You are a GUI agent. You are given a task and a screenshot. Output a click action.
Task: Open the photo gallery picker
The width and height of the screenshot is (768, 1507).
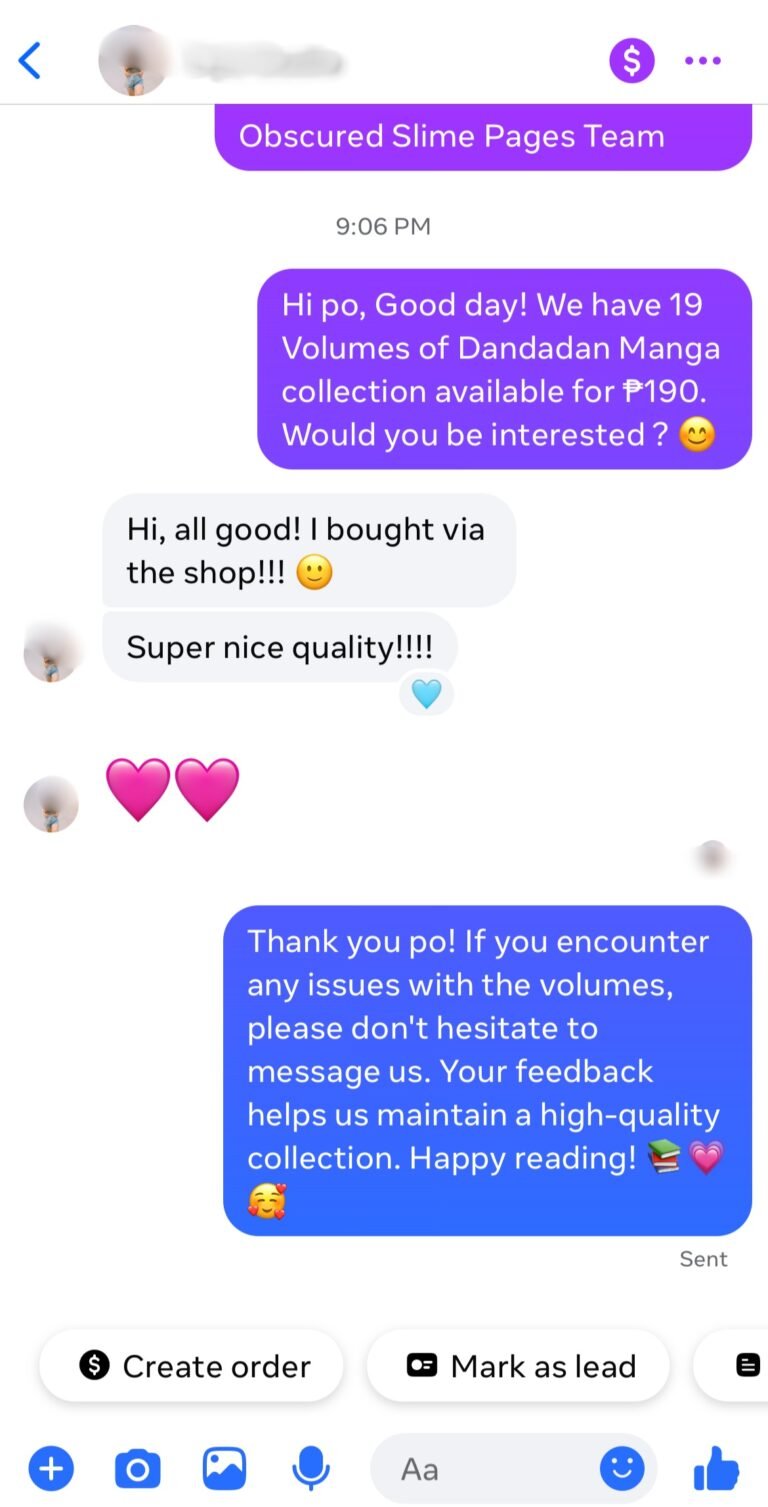point(224,1468)
